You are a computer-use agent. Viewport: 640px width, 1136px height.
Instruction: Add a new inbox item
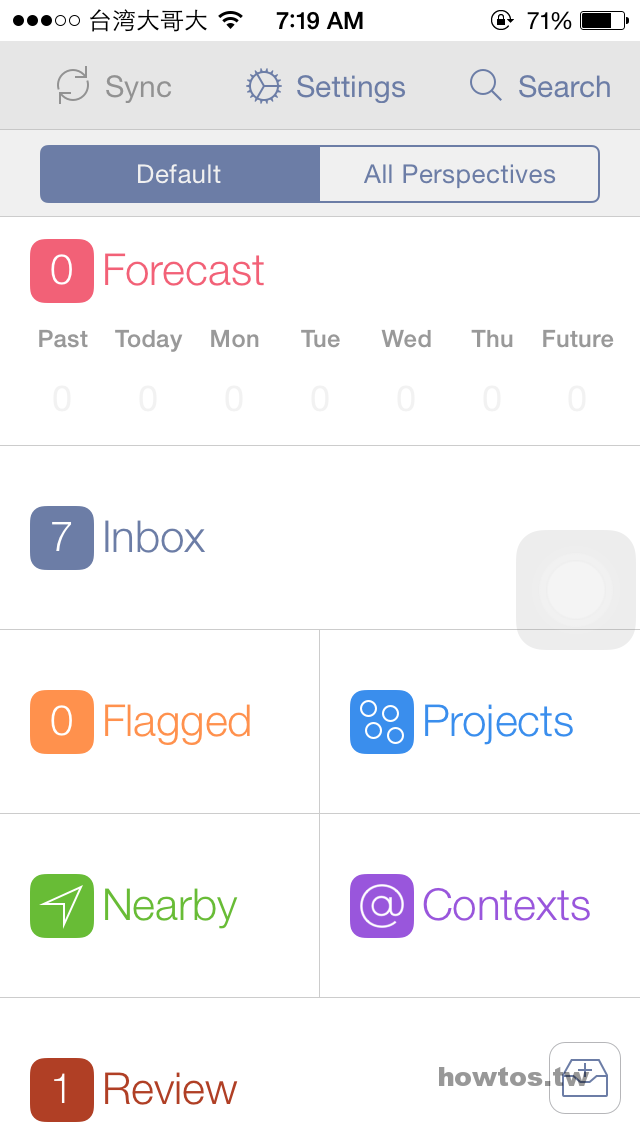tap(585, 1078)
